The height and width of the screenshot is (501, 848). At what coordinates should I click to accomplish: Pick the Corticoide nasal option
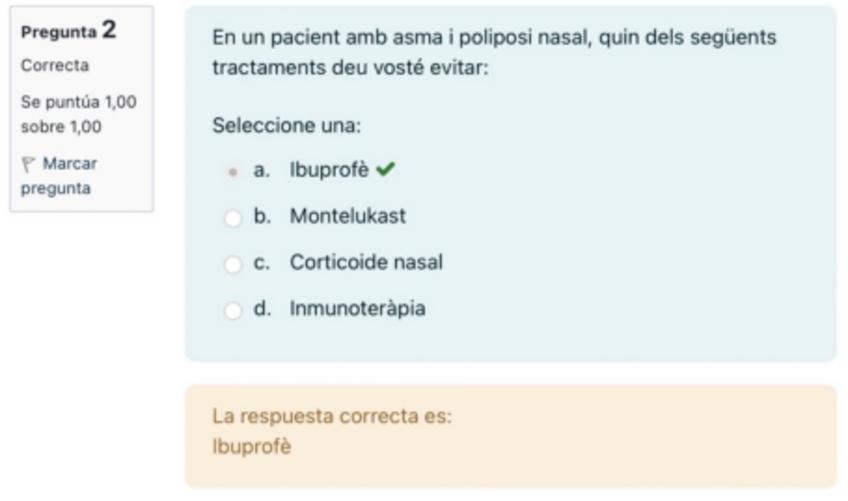tap(233, 263)
